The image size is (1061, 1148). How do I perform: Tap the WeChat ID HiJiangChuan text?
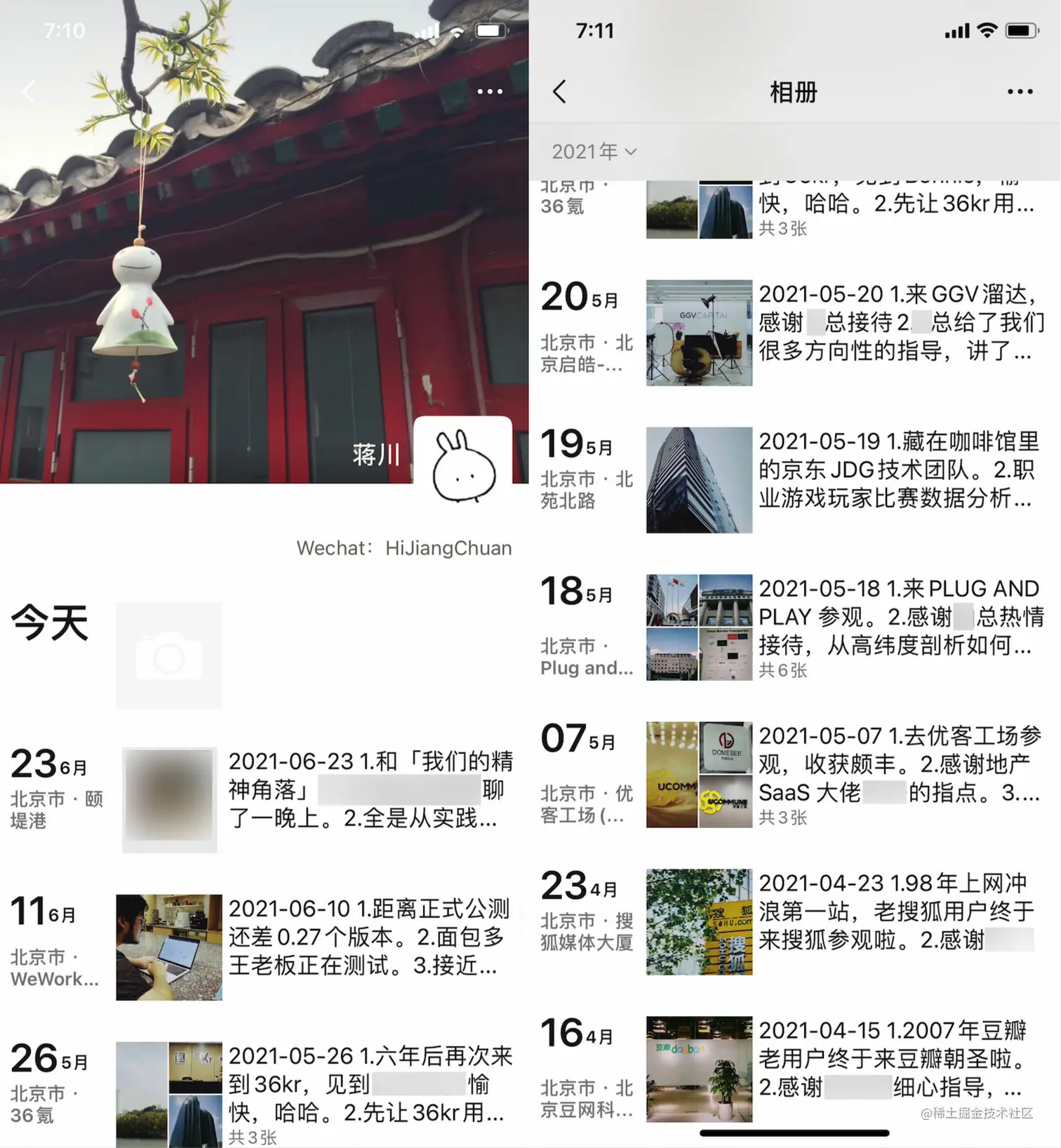coord(404,548)
